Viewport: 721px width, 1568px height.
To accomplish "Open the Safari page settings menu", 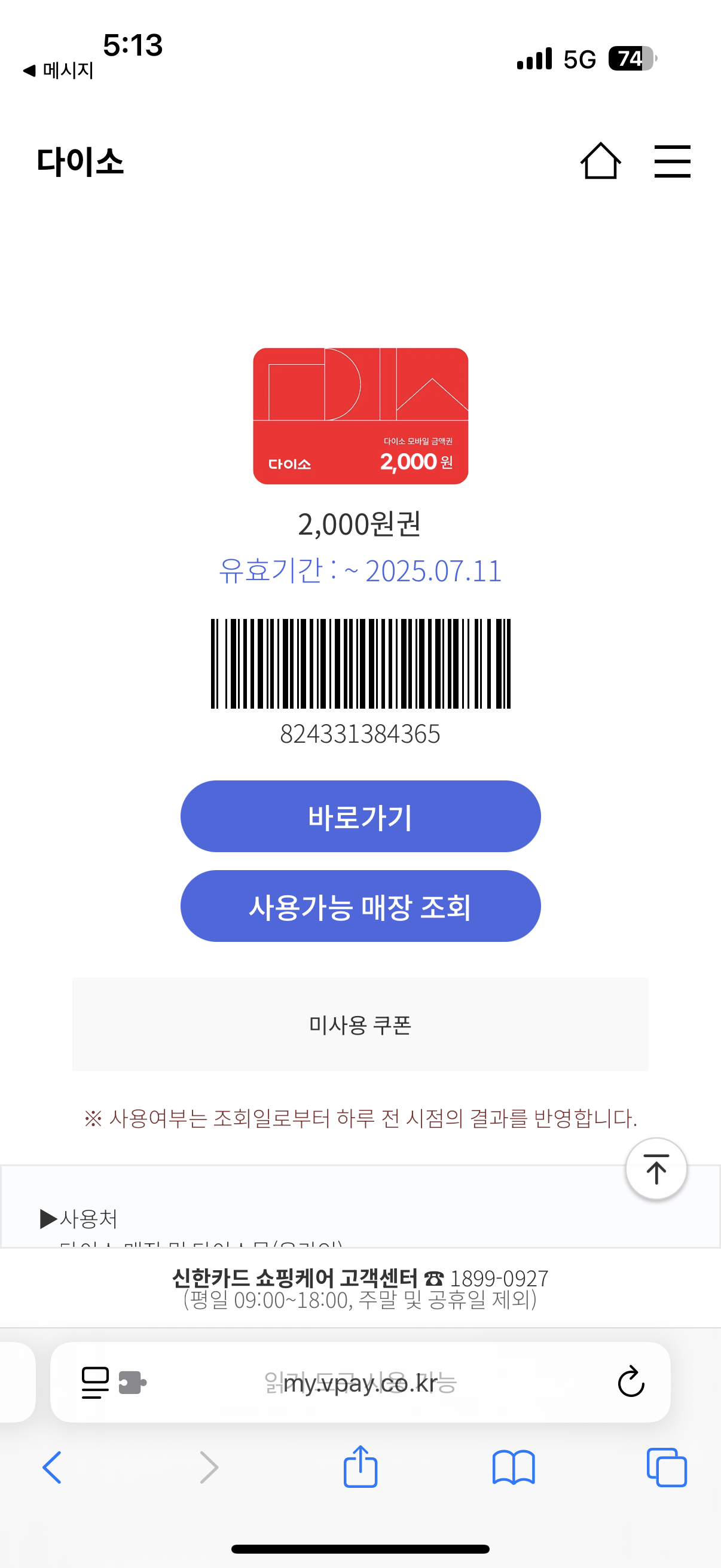I will pos(96,1383).
